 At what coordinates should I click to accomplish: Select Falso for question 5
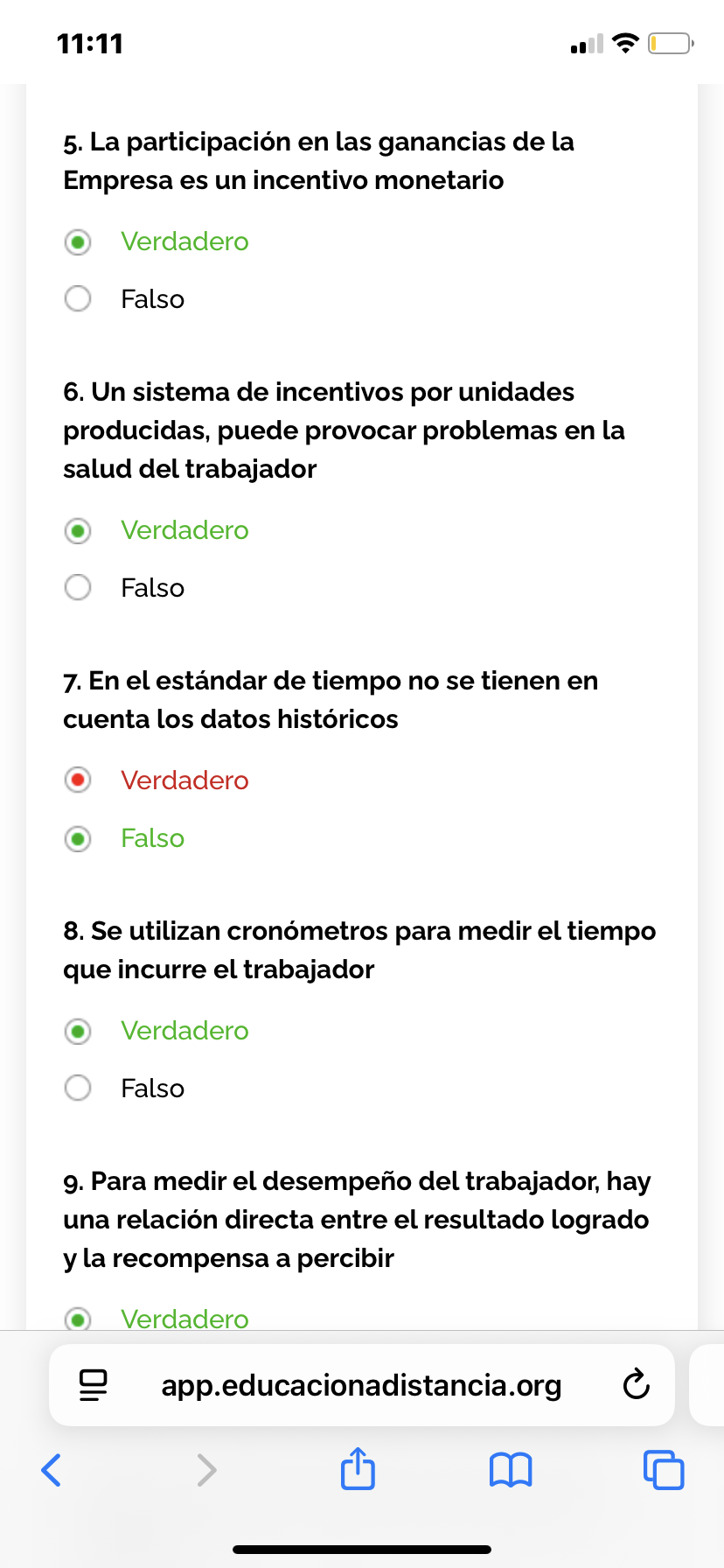[x=78, y=299]
